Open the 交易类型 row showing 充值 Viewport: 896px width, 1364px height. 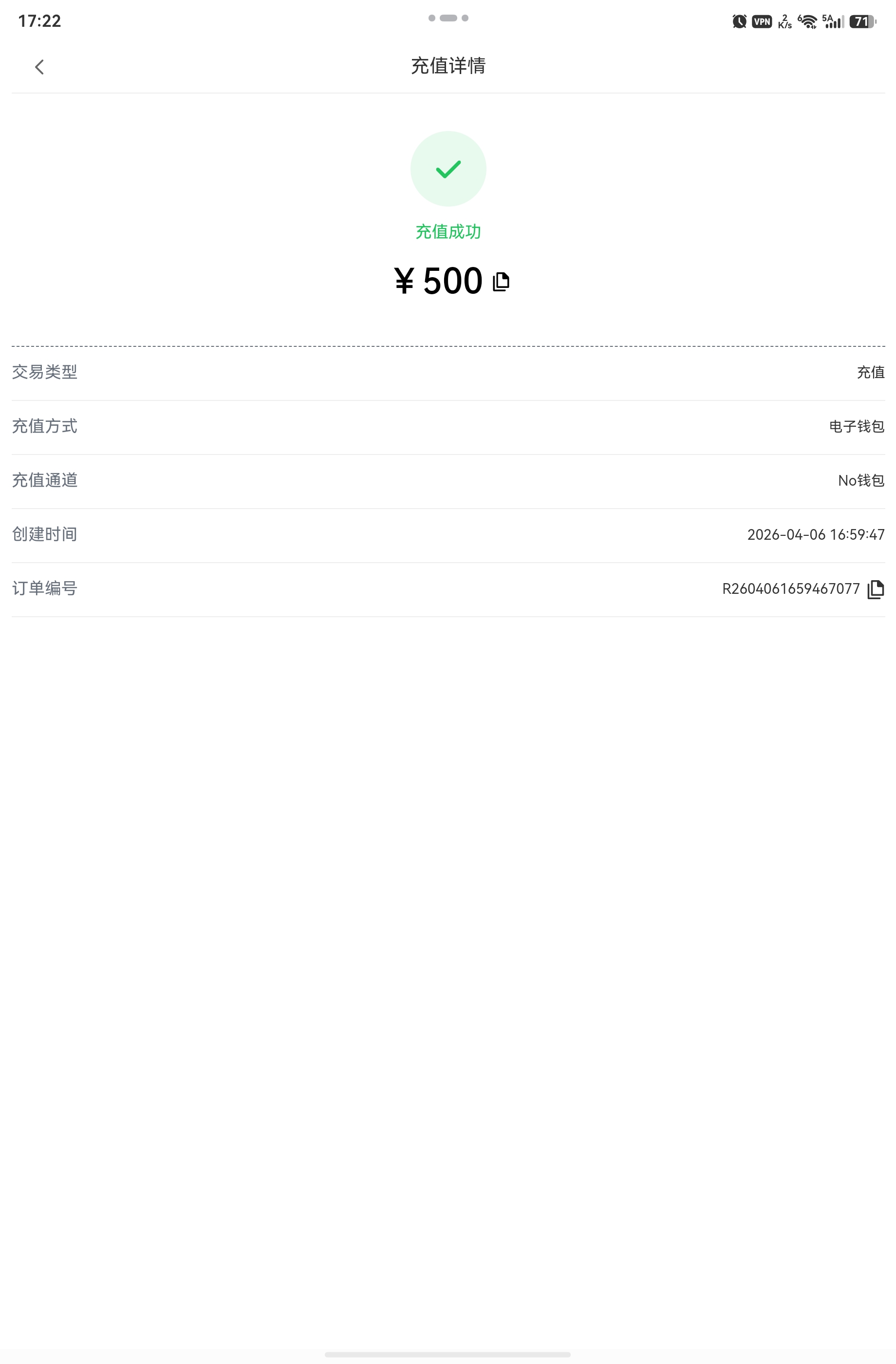447,372
